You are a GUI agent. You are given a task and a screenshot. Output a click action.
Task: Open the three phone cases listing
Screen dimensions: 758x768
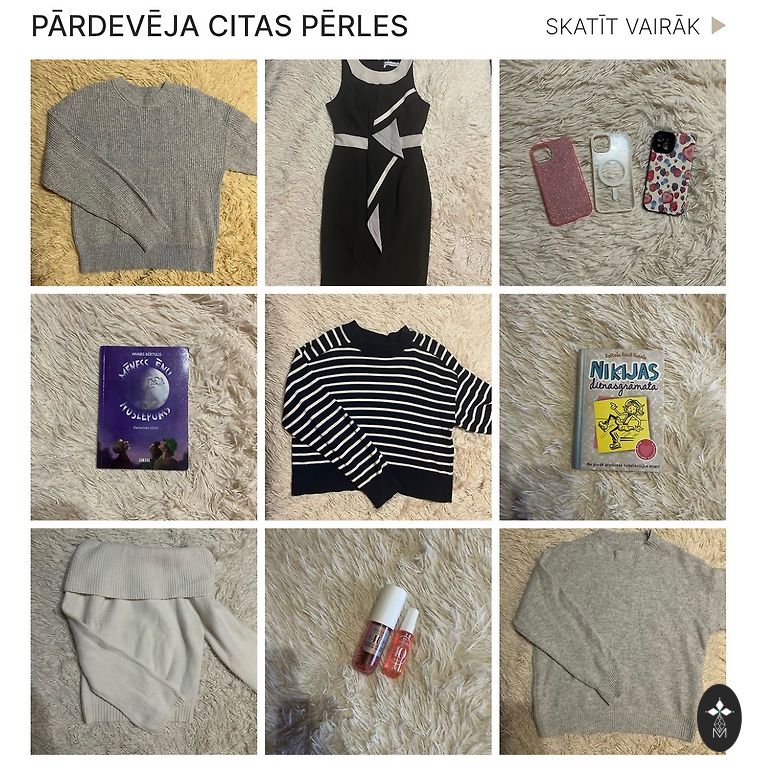612,172
